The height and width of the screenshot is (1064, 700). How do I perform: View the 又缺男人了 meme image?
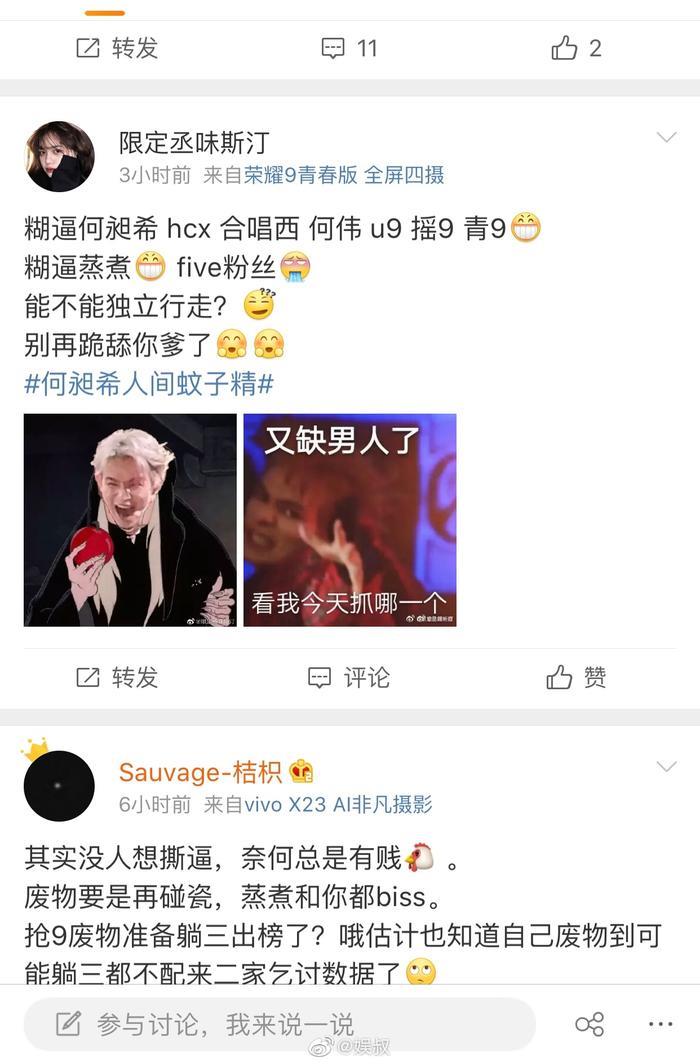[350, 520]
